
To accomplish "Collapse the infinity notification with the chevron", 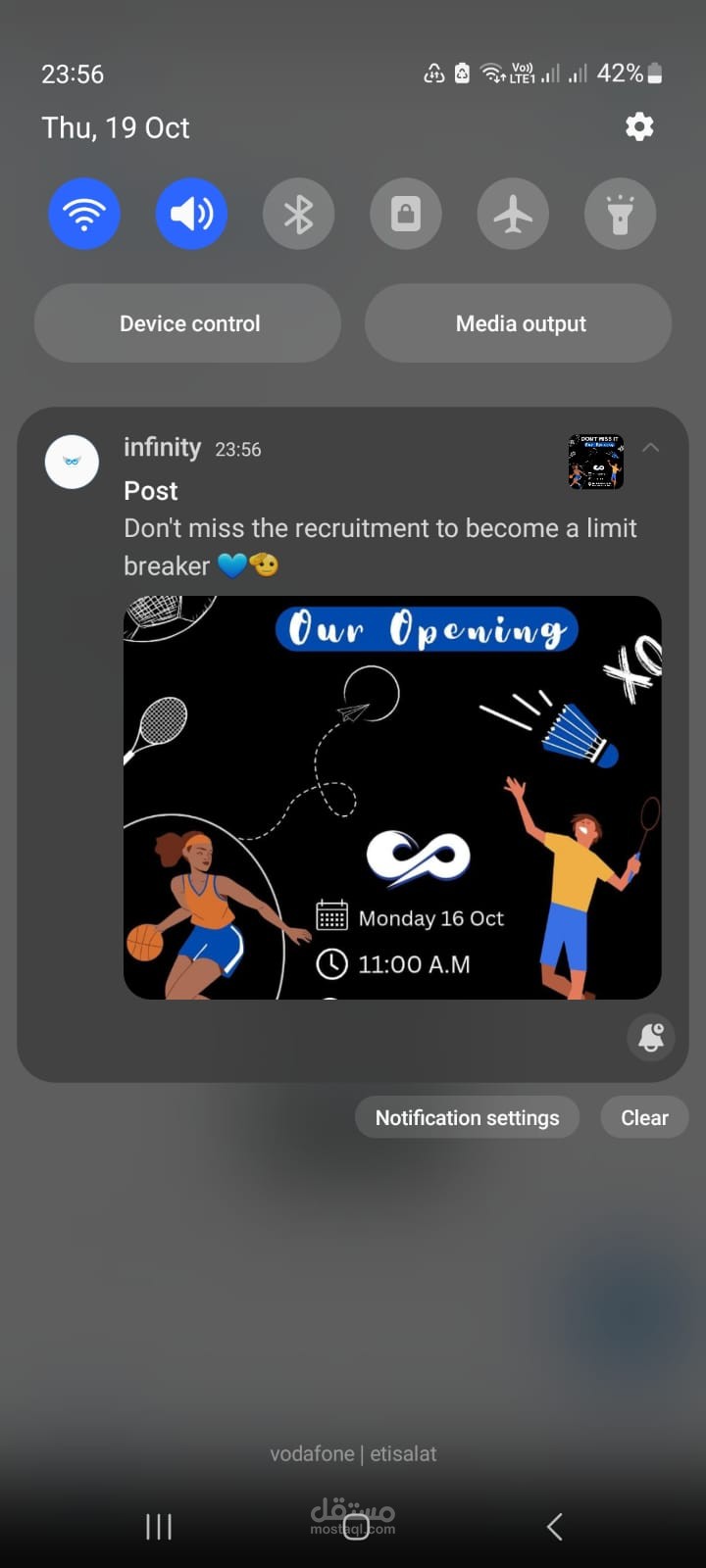I will tap(650, 448).
